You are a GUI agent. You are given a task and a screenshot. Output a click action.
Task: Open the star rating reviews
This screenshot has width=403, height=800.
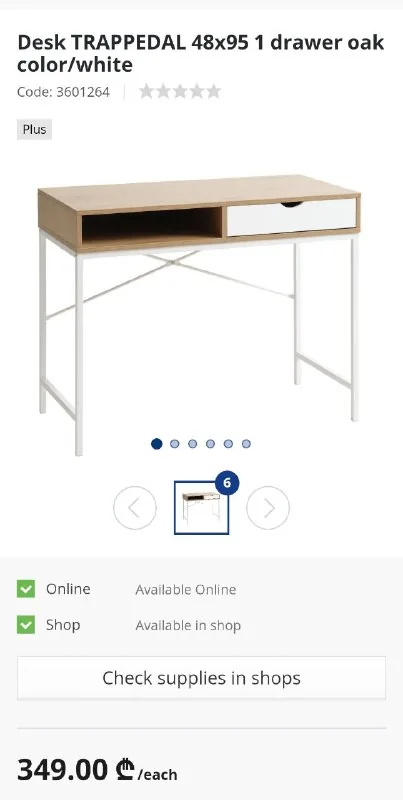180,91
